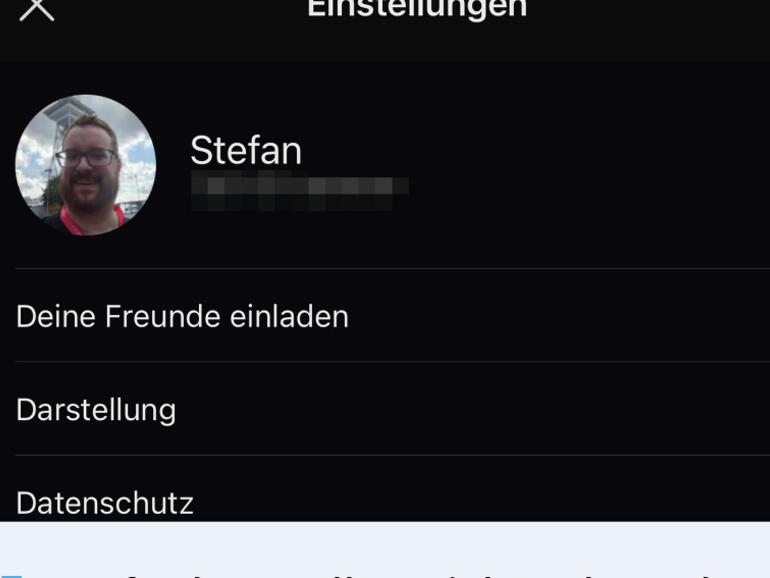Screen dimensions: 770x578
Task: Close the Einstellungen screen
Action: [37, 9]
